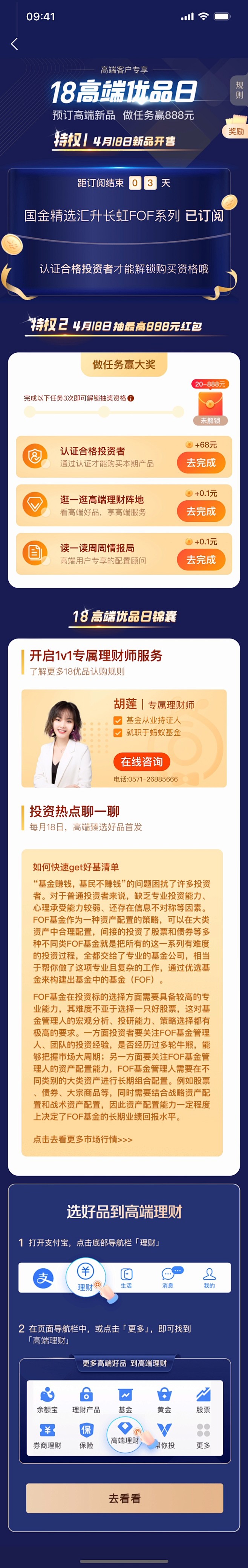248x1568 pixels.
Task: Tap 去完成 for 读一读周周情报局
Action: (201, 559)
